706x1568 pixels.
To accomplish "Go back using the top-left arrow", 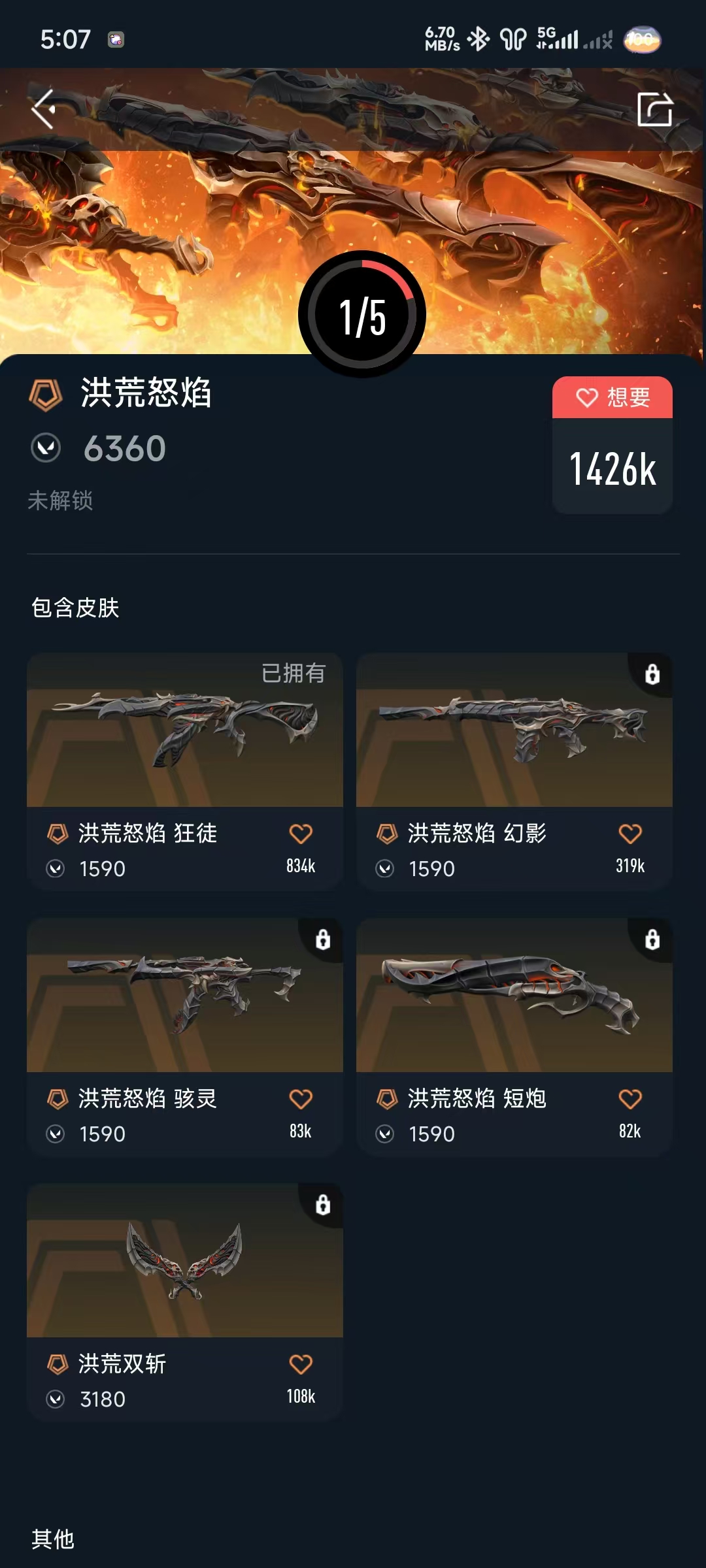I will [x=44, y=108].
